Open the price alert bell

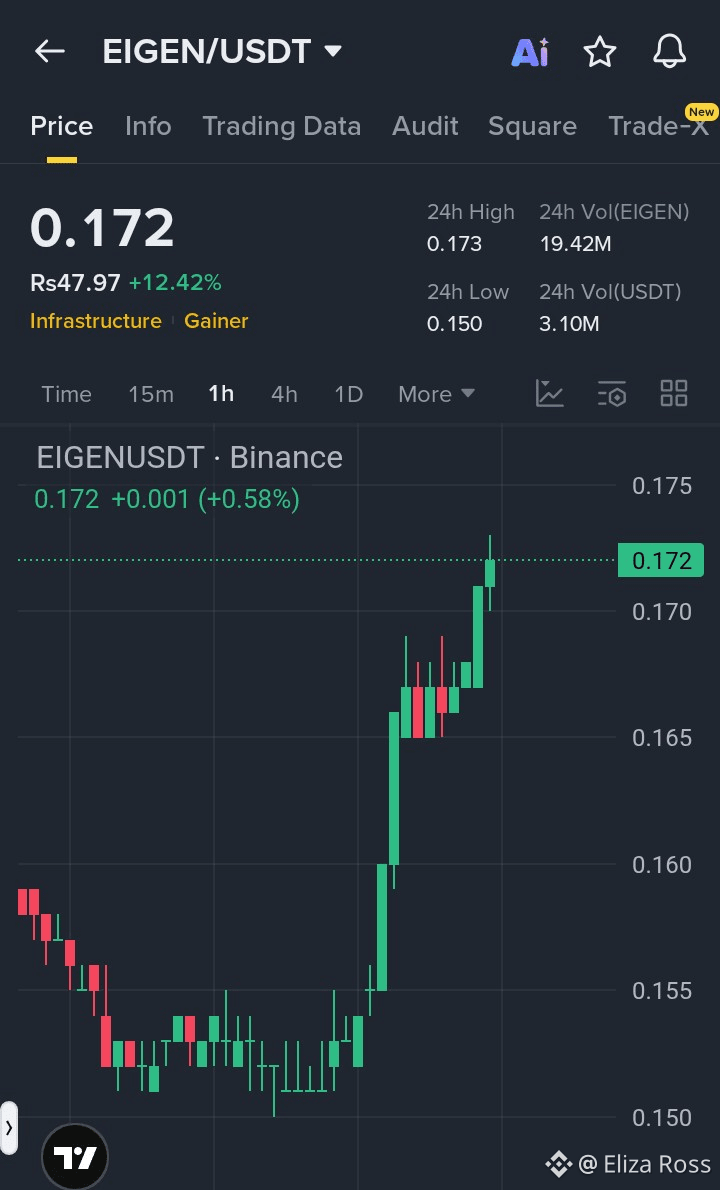[x=669, y=51]
